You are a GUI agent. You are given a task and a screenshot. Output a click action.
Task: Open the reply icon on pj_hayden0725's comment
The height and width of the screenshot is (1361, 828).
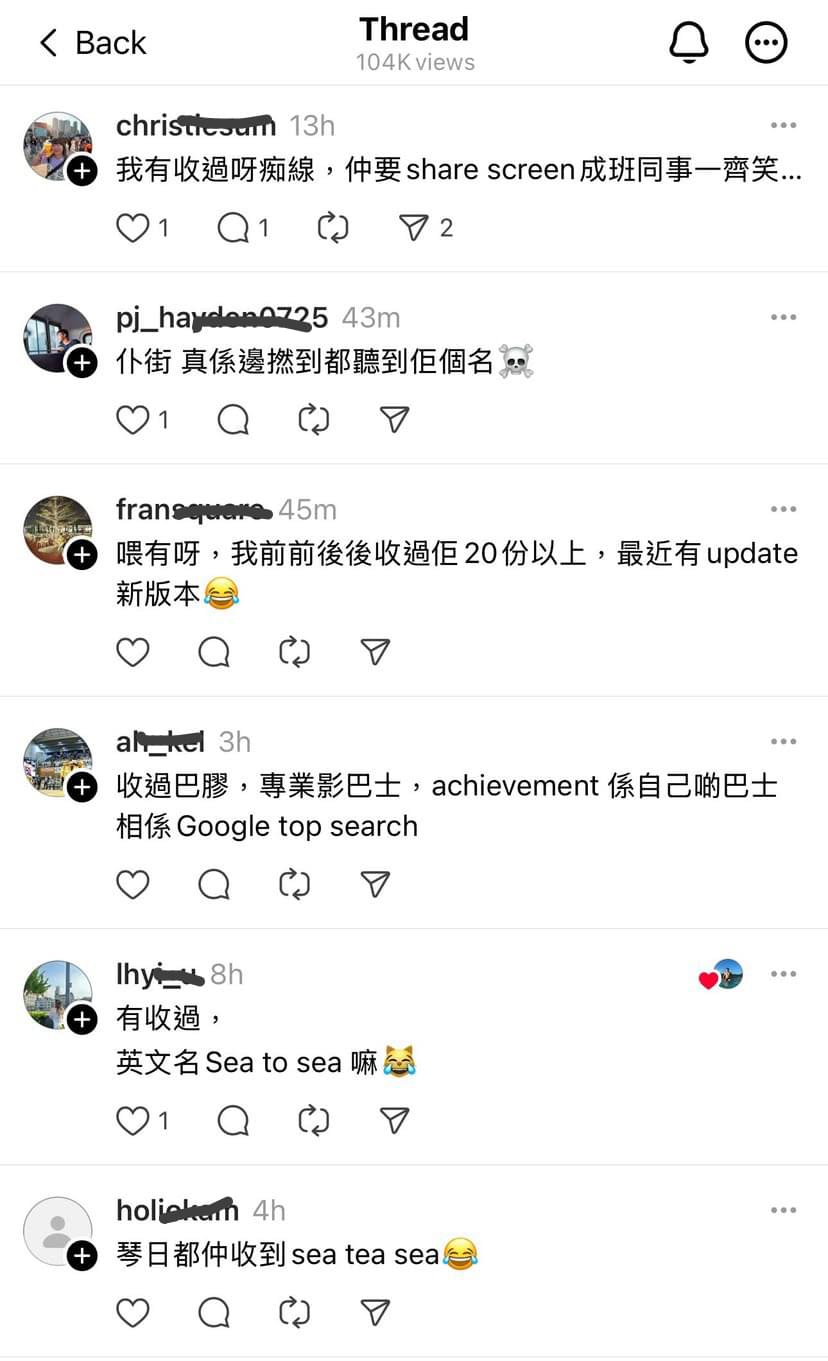pyautogui.click(x=232, y=419)
